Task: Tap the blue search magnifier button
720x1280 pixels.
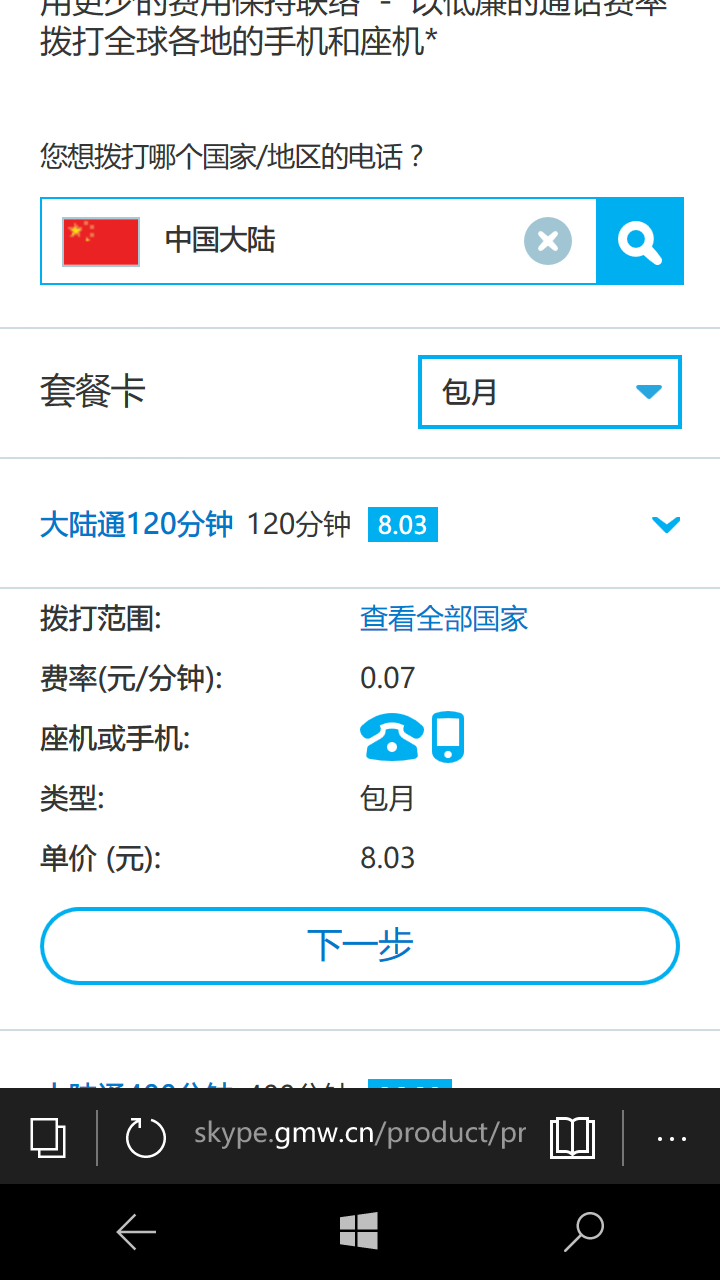Action: tap(640, 241)
